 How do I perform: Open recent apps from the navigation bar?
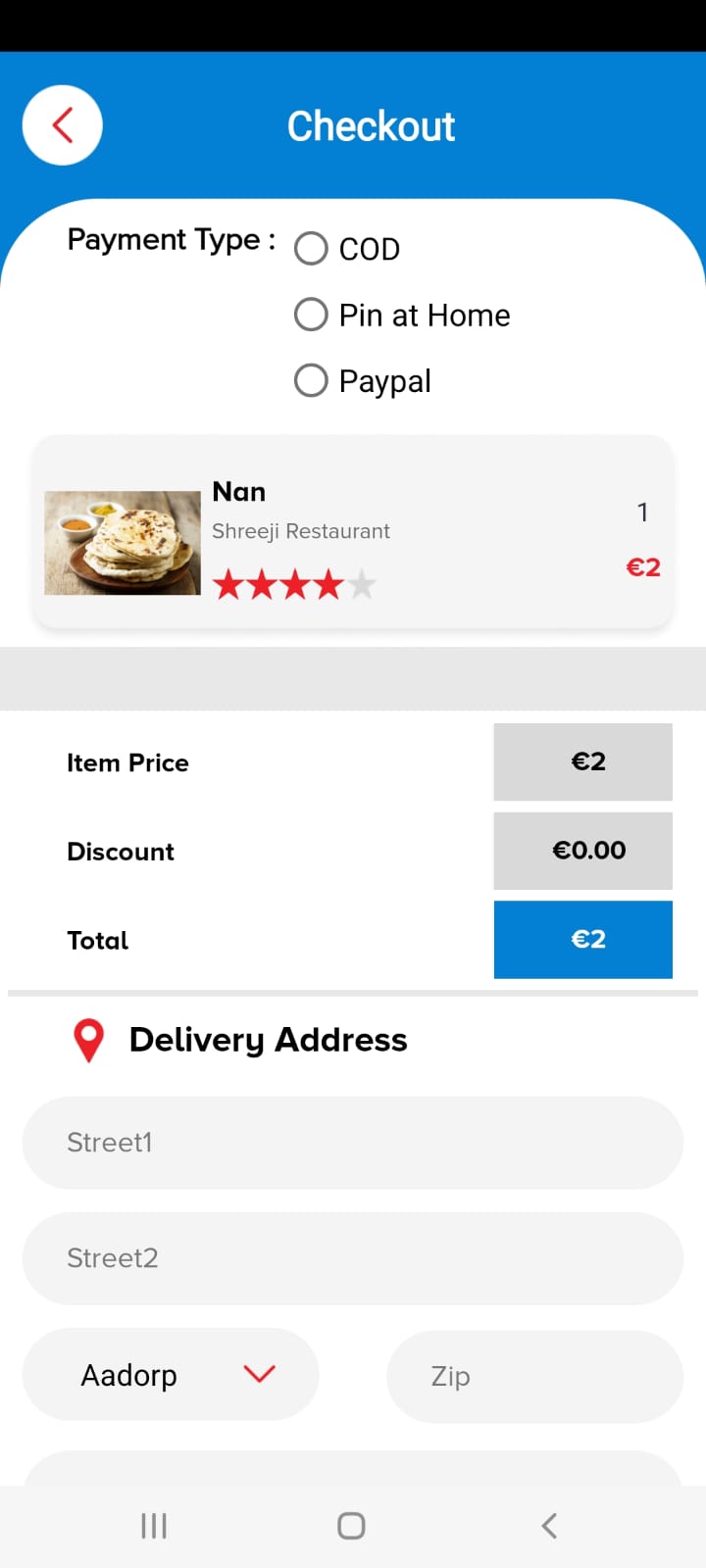154,1526
